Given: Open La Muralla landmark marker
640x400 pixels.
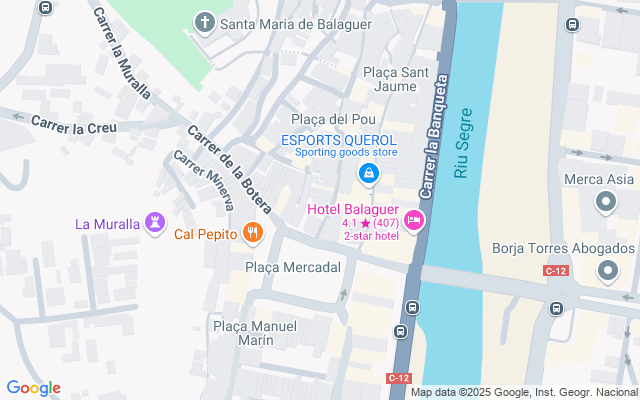Looking at the screenshot, I should [x=155, y=223].
